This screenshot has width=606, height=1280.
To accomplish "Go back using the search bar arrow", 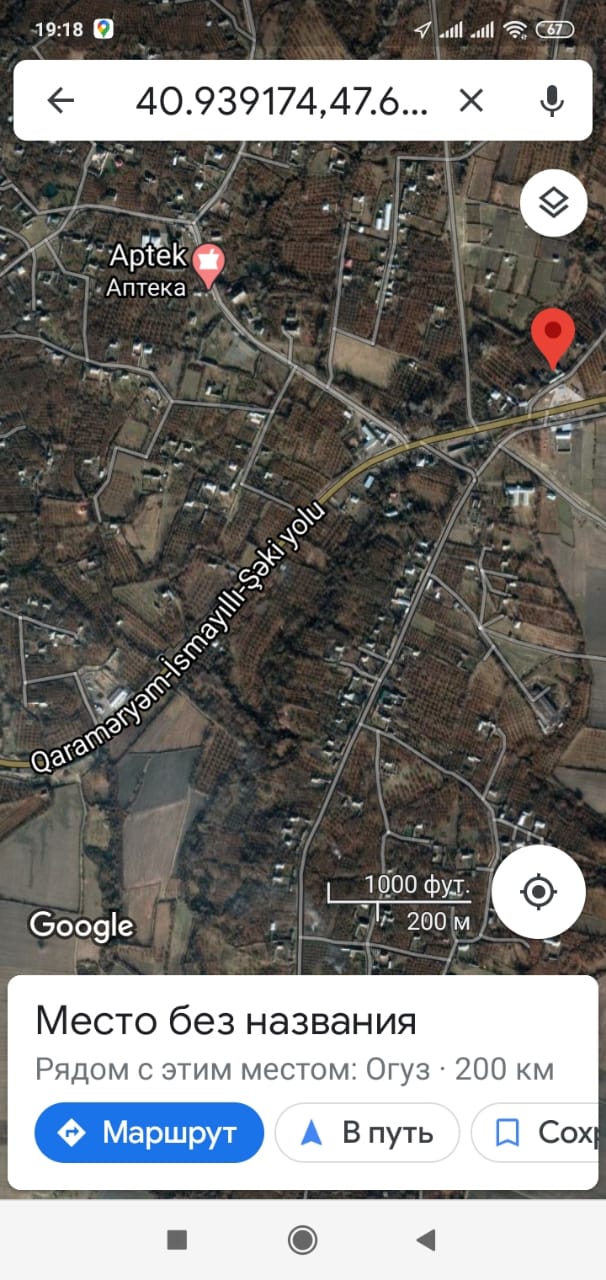I will 61,100.
